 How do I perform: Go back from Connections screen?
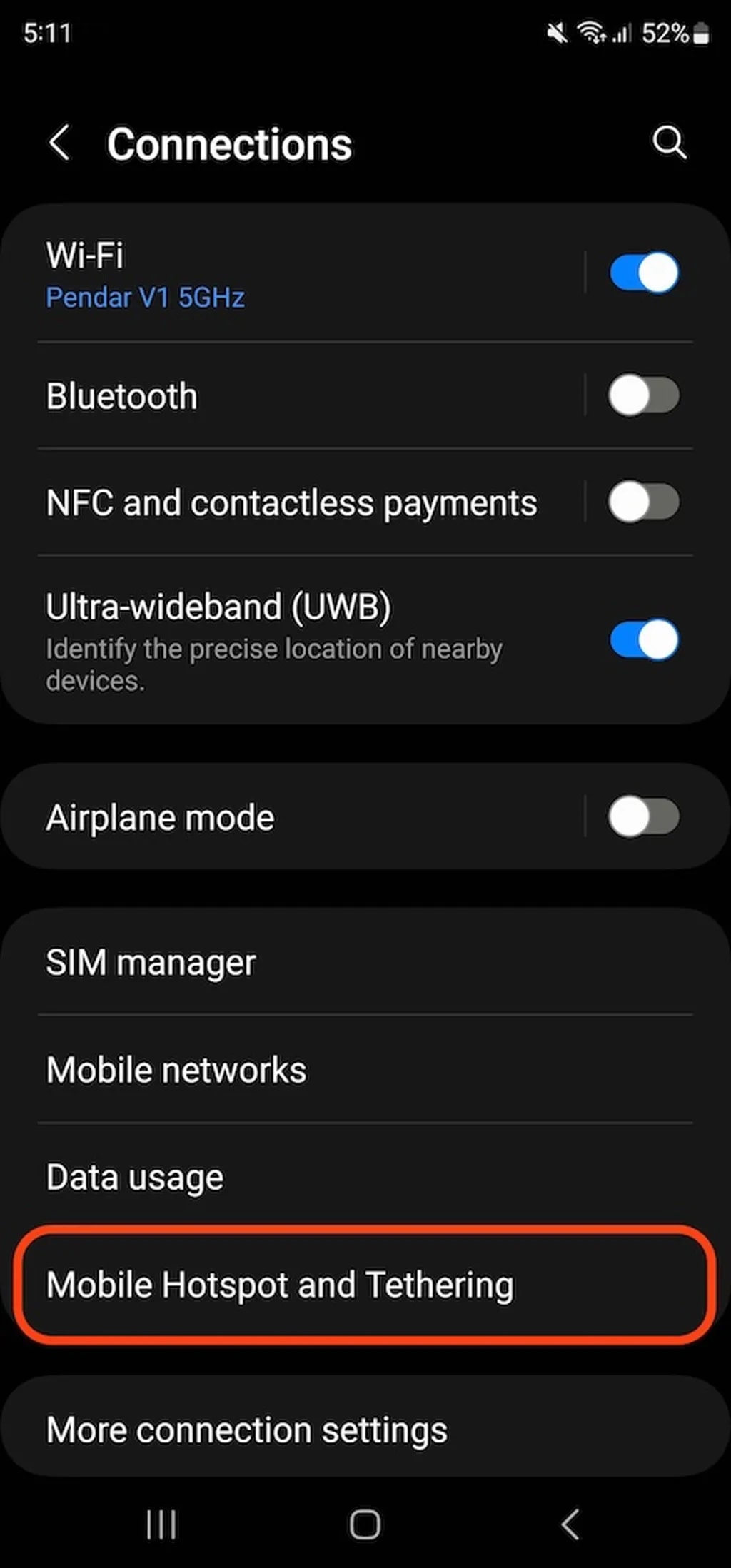[x=60, y=143]
